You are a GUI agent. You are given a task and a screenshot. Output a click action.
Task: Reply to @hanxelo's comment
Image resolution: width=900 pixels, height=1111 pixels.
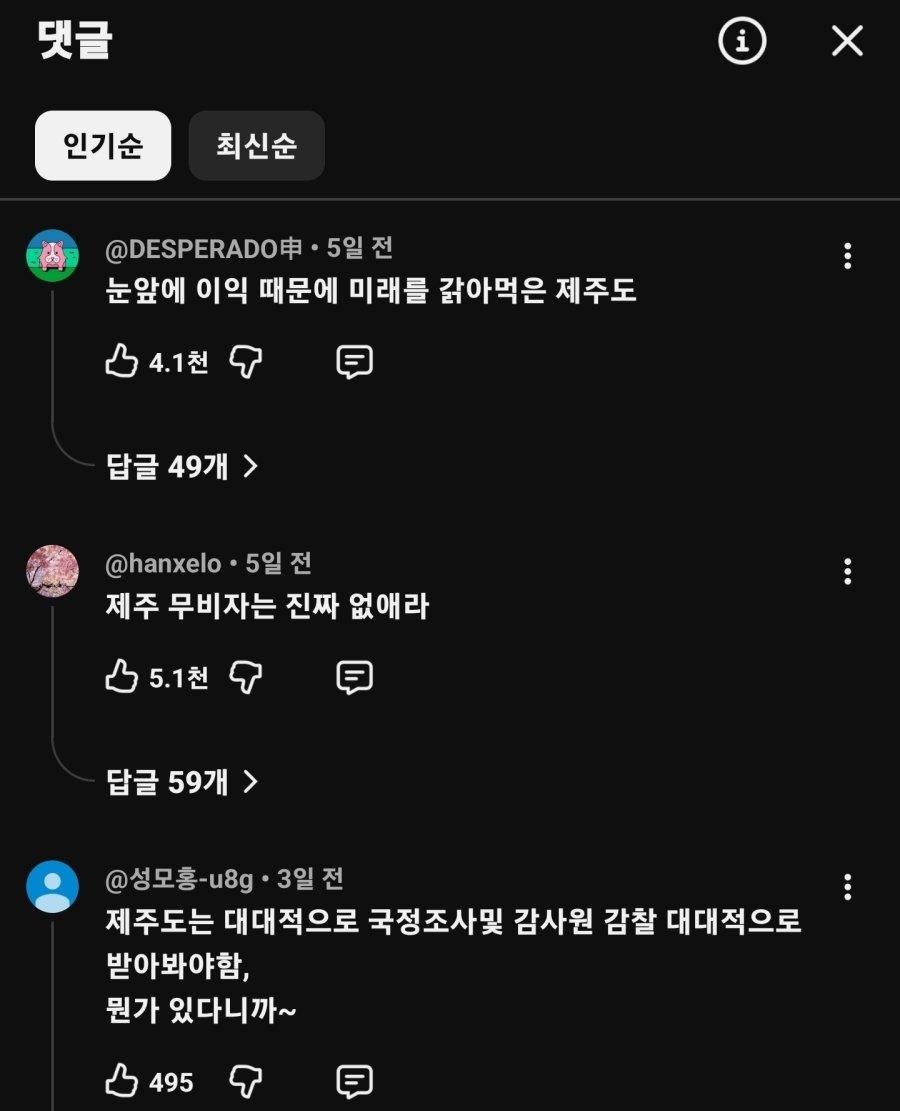pos(354,677)
